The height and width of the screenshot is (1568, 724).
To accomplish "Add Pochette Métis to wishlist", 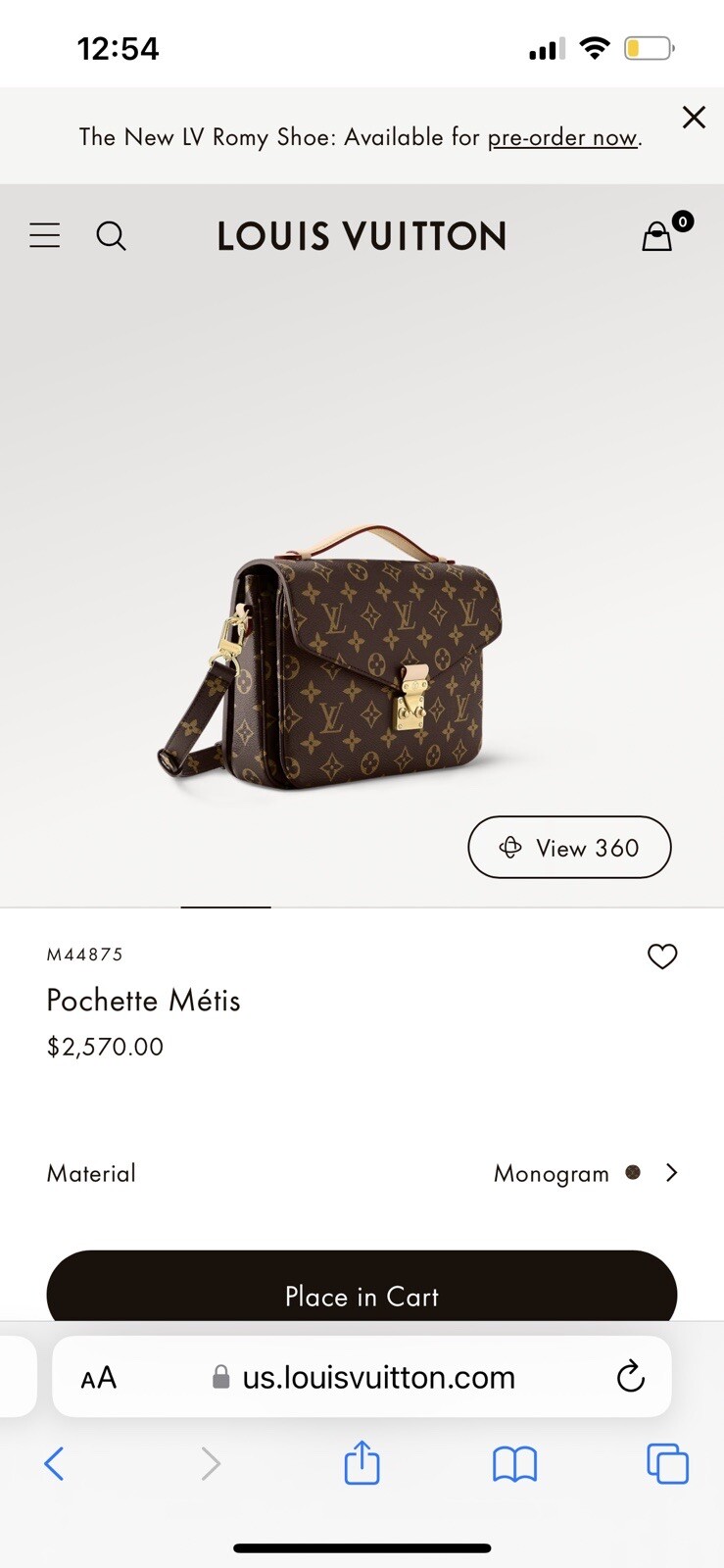I will point(662,955).
